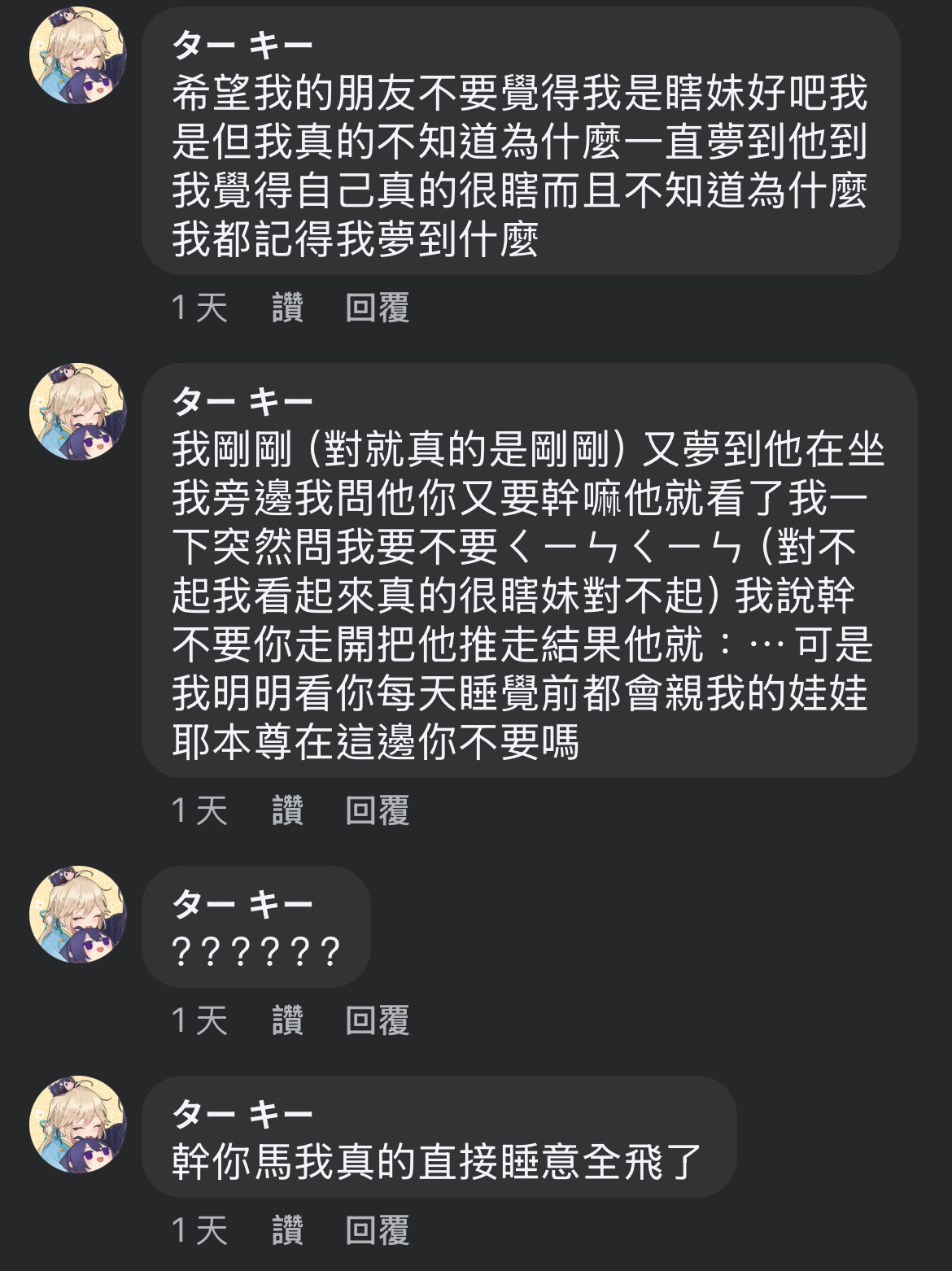The image size is (952, 1271).
Task: Reply to the comment 幹你馬我真的直接睡意全飛了
Action: click(377, 1230)
